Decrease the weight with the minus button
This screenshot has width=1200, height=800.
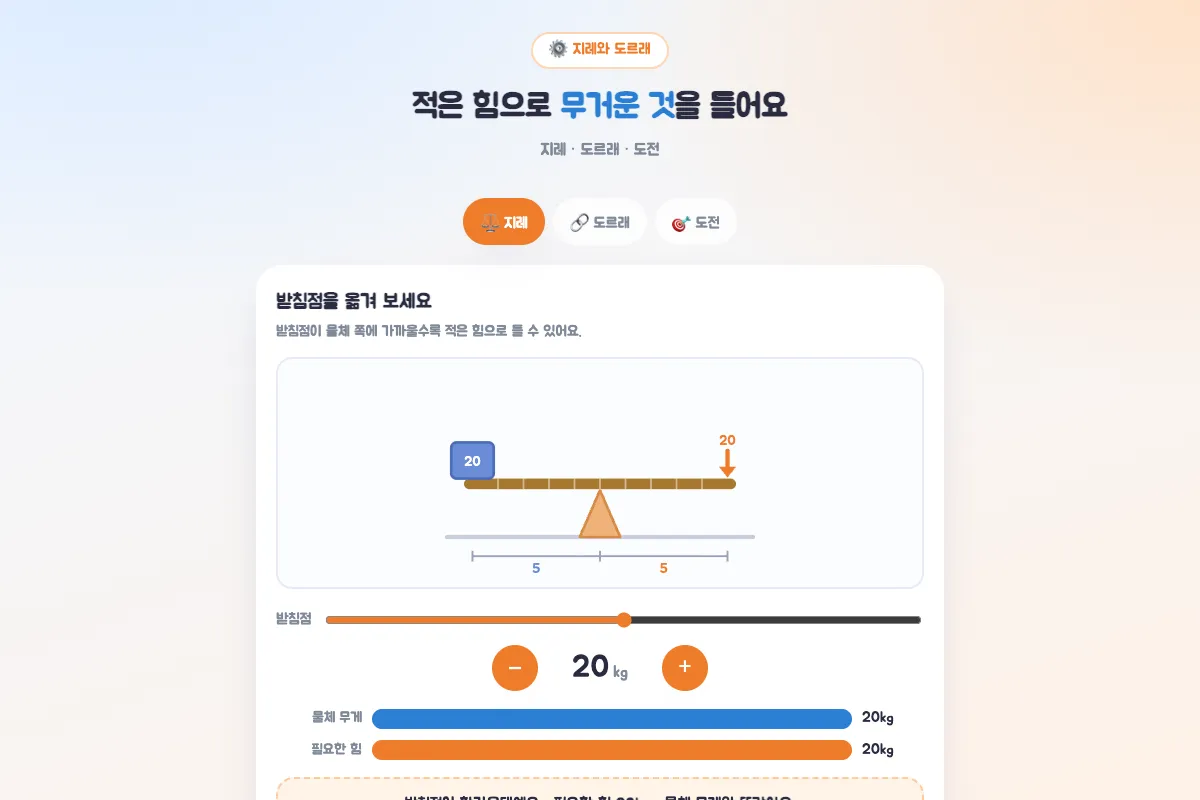(515, 667)
